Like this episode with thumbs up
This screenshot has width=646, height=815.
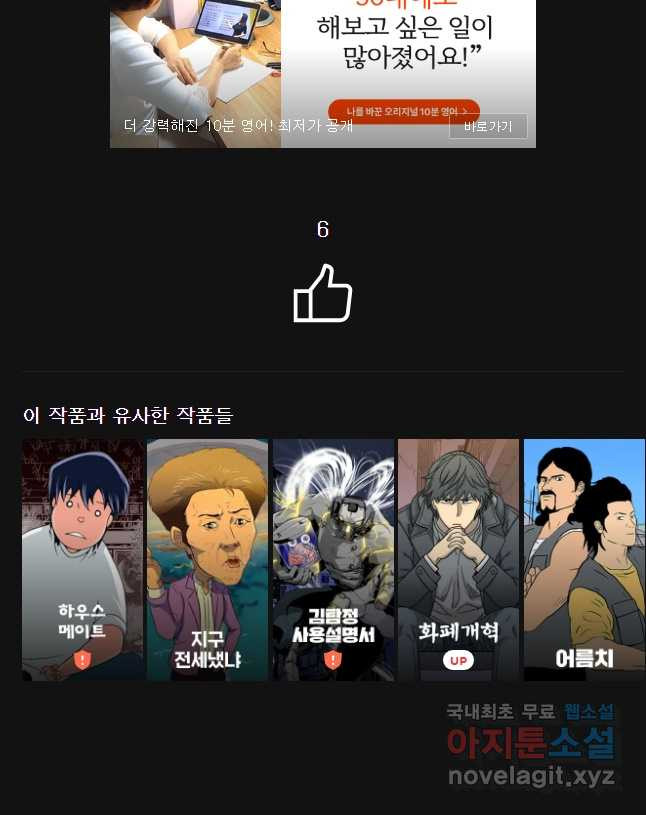pos(323,293)
